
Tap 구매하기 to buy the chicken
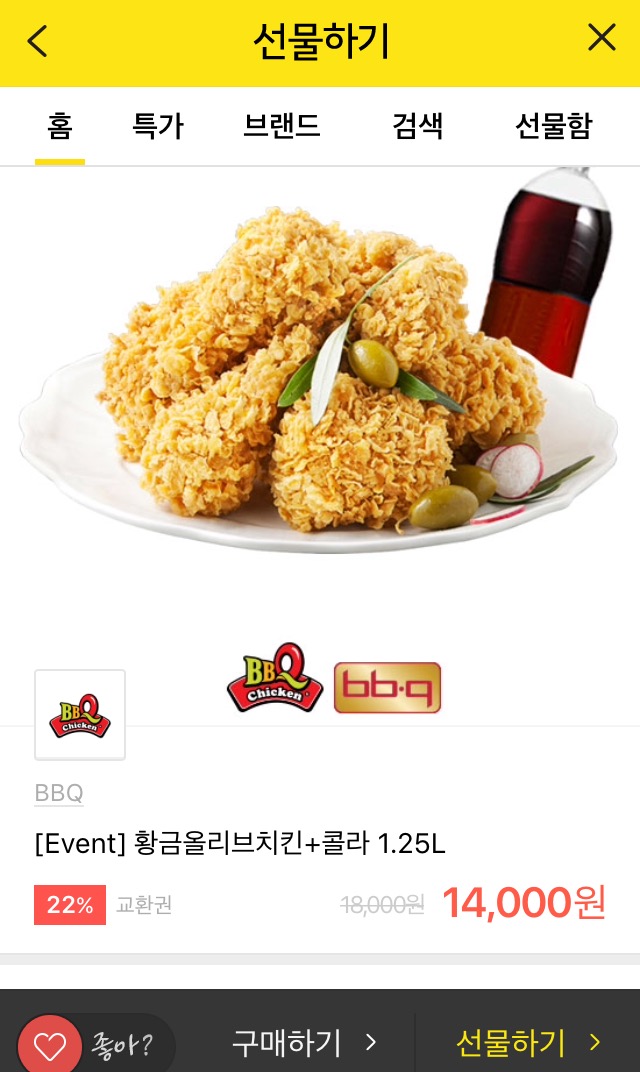(x=304, y=1043)
